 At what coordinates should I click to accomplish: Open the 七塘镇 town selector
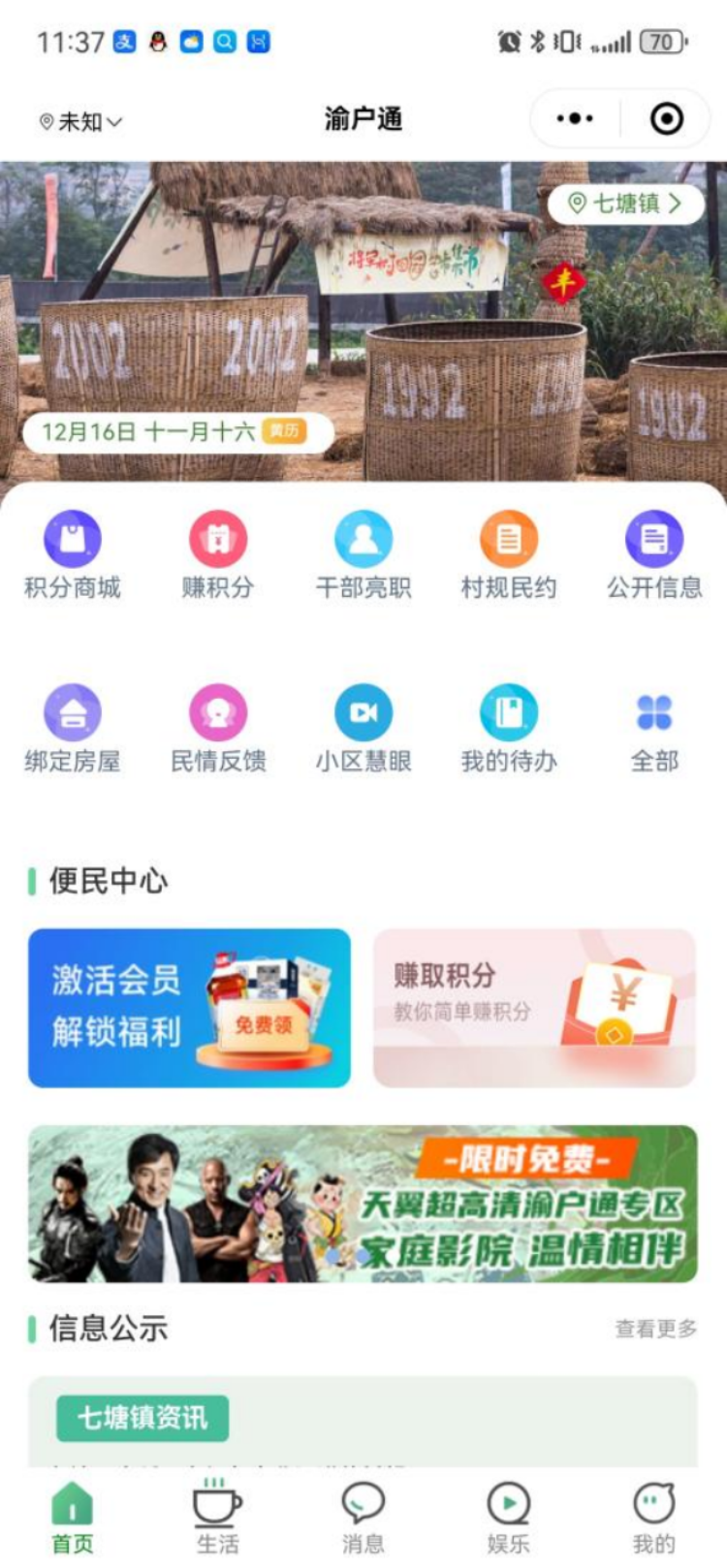pyautogui.click(x=626, y=204)
